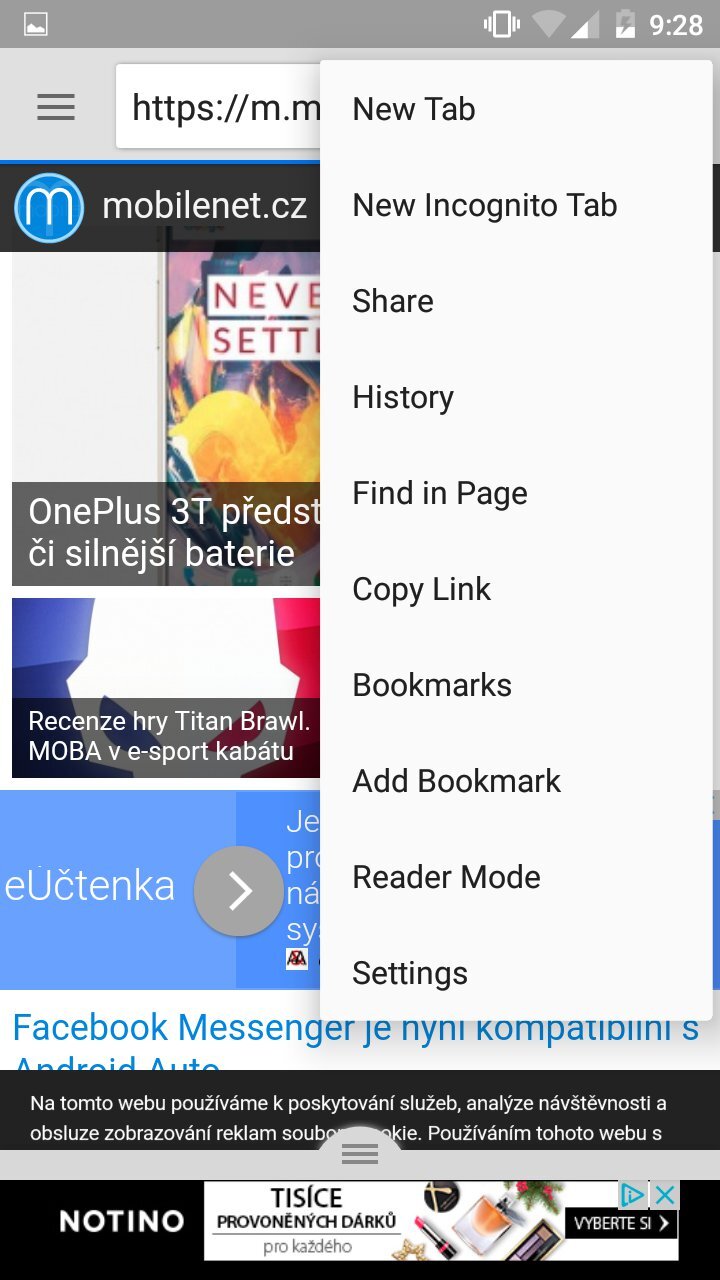Choose Find in Page
The width and height of the screenshot is (720, 1280).
coord(440,493)
